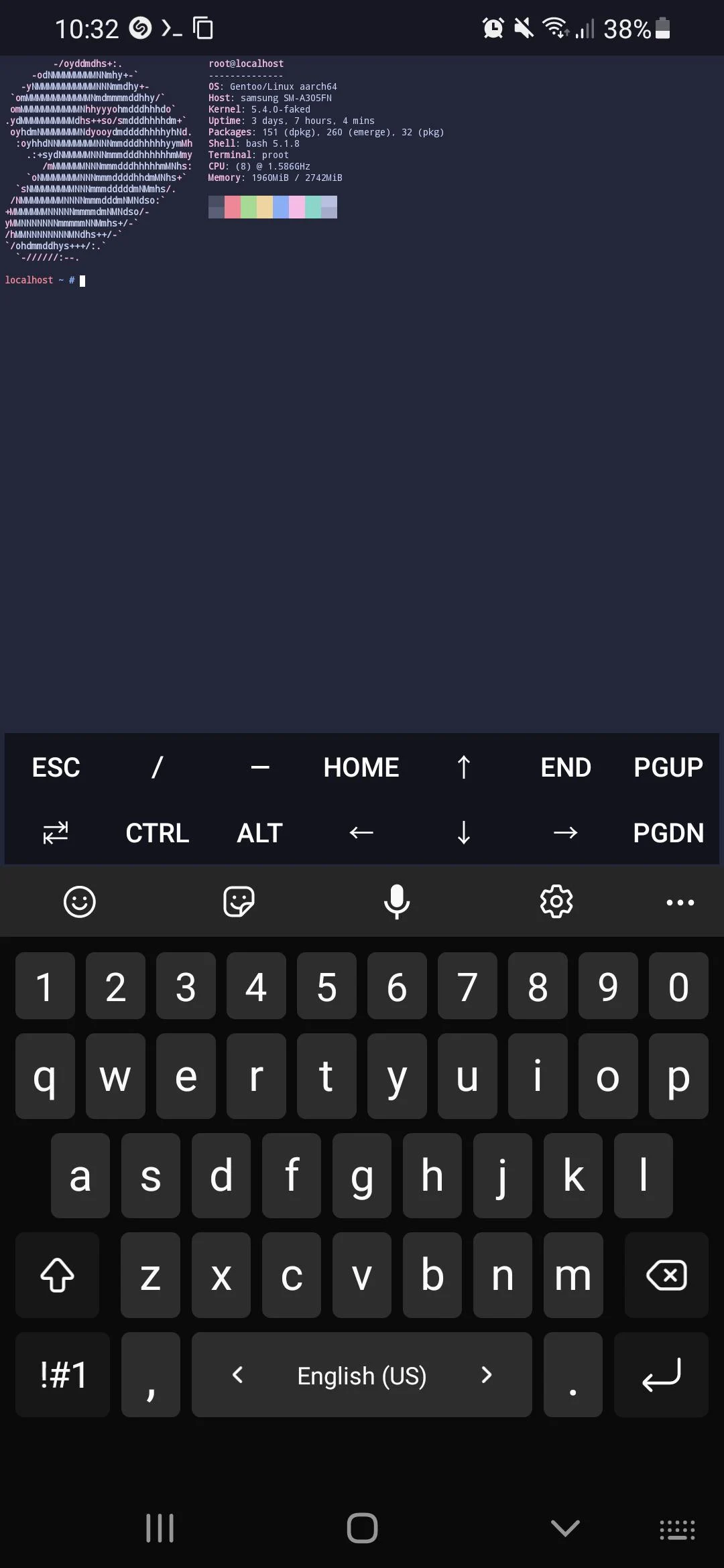Toggle the CTRL modifier key

click(x=156, y=832)
